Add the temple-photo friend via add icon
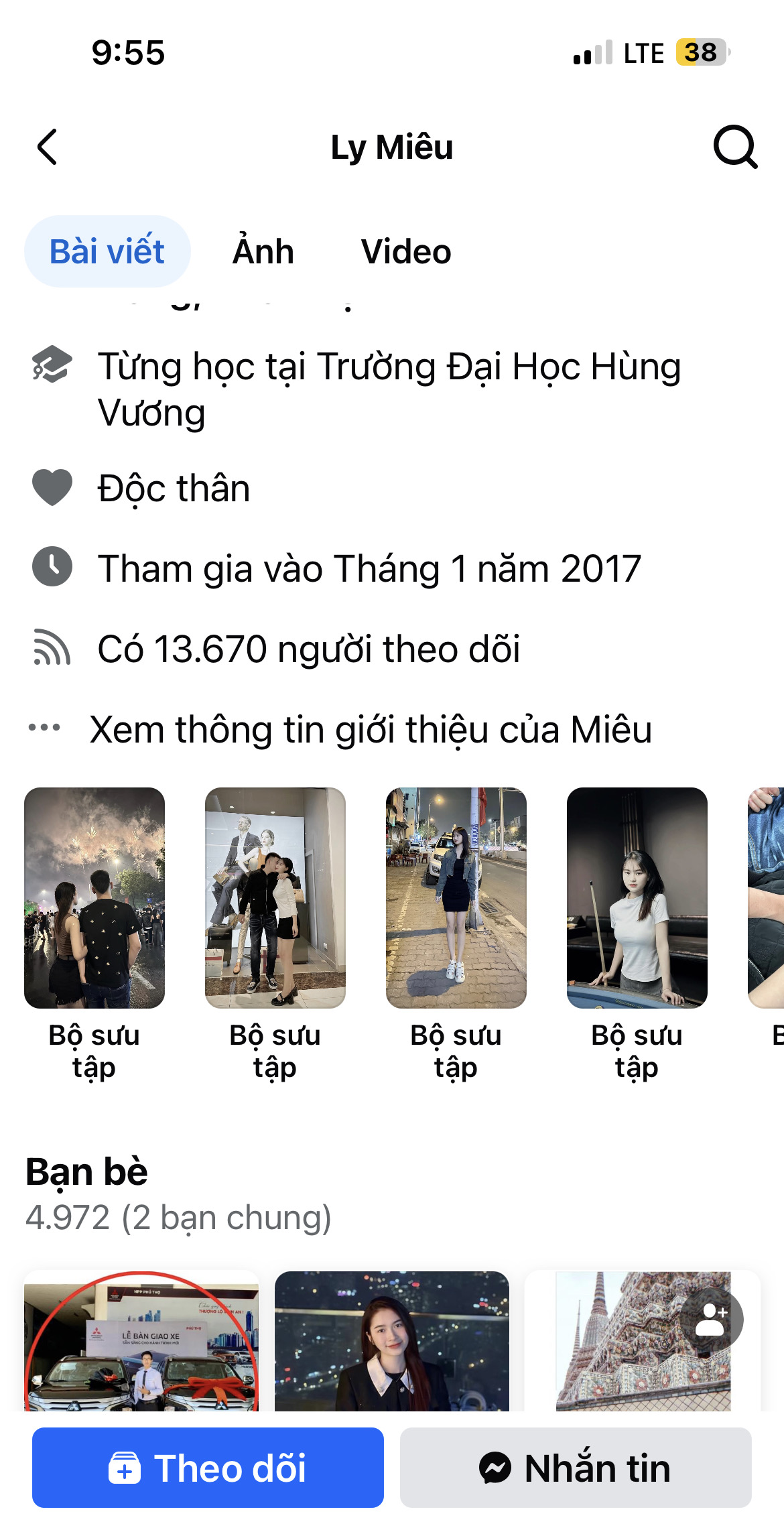 (711, 1319)
